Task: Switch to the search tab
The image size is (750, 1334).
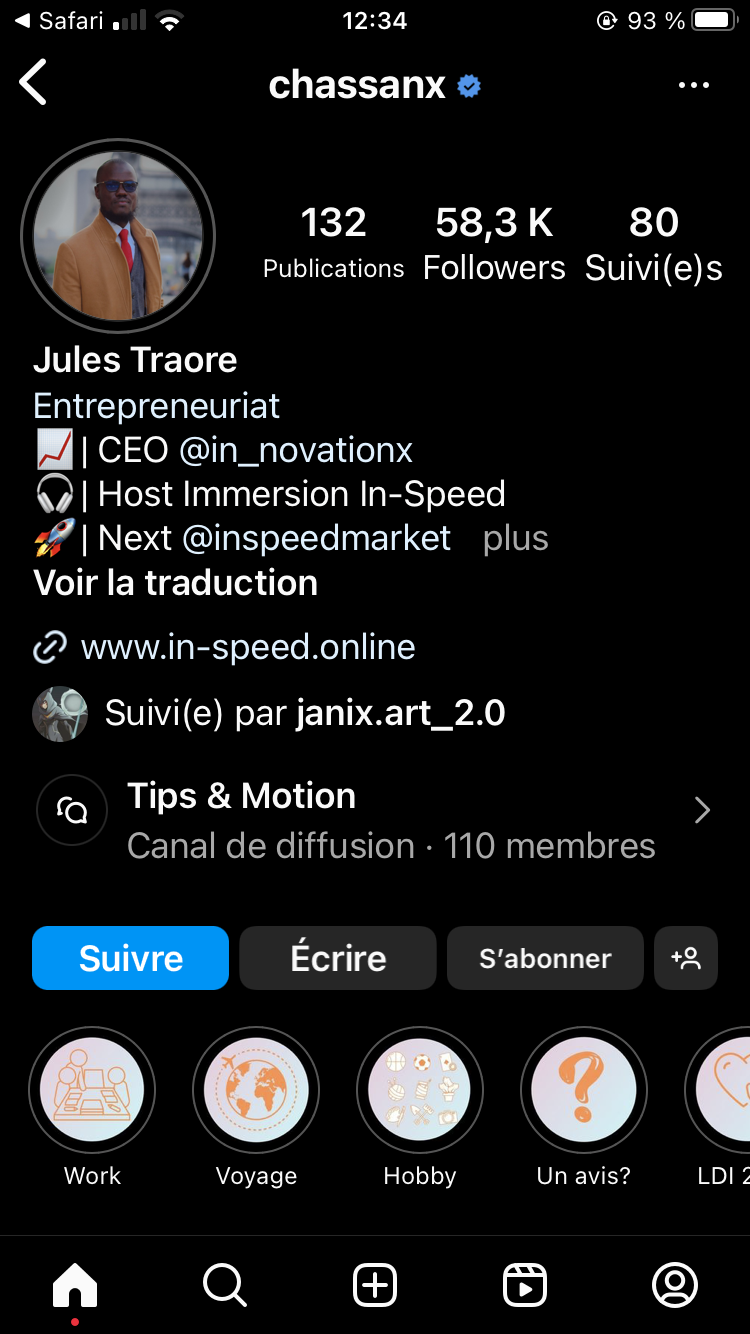Action: [225, 1285]
